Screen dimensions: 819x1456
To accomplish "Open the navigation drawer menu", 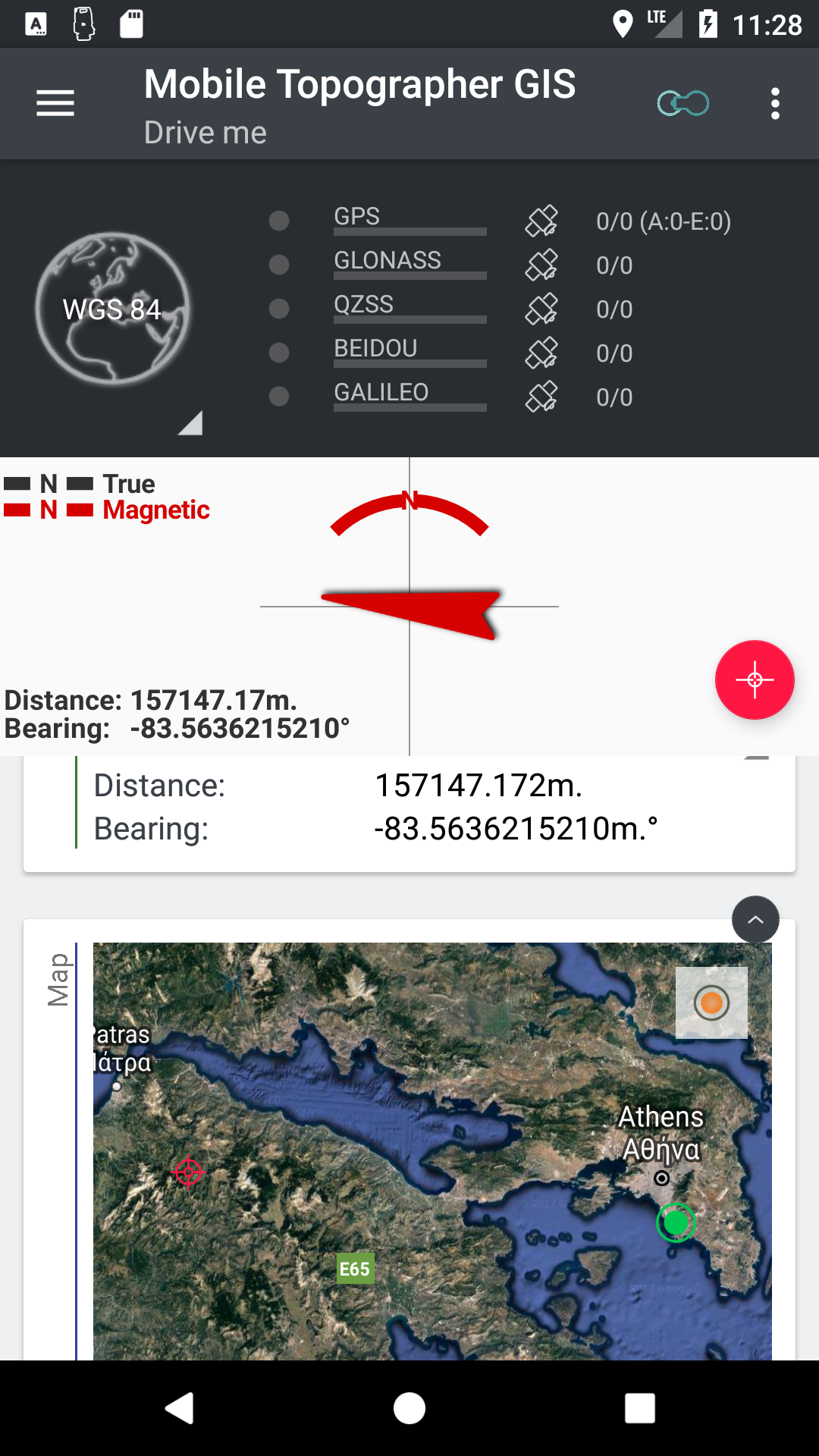I will click(55, 103).
